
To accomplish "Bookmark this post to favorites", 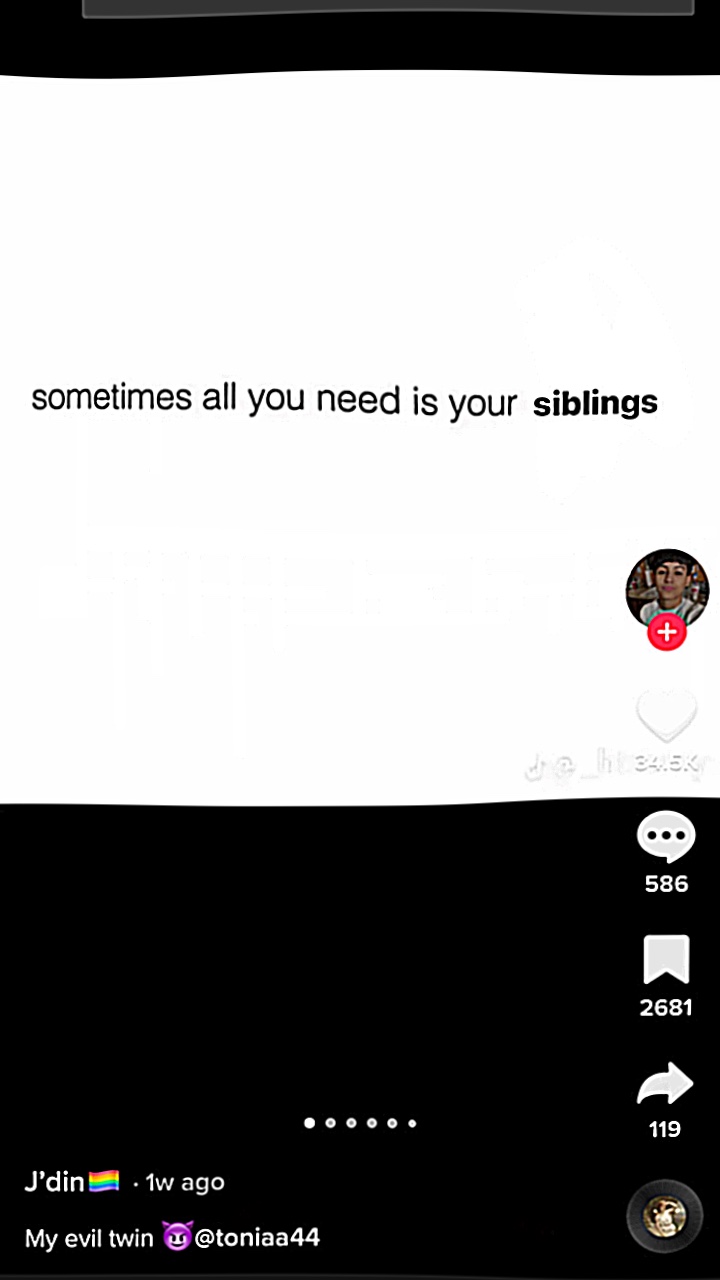I will [x=666, y=961].
